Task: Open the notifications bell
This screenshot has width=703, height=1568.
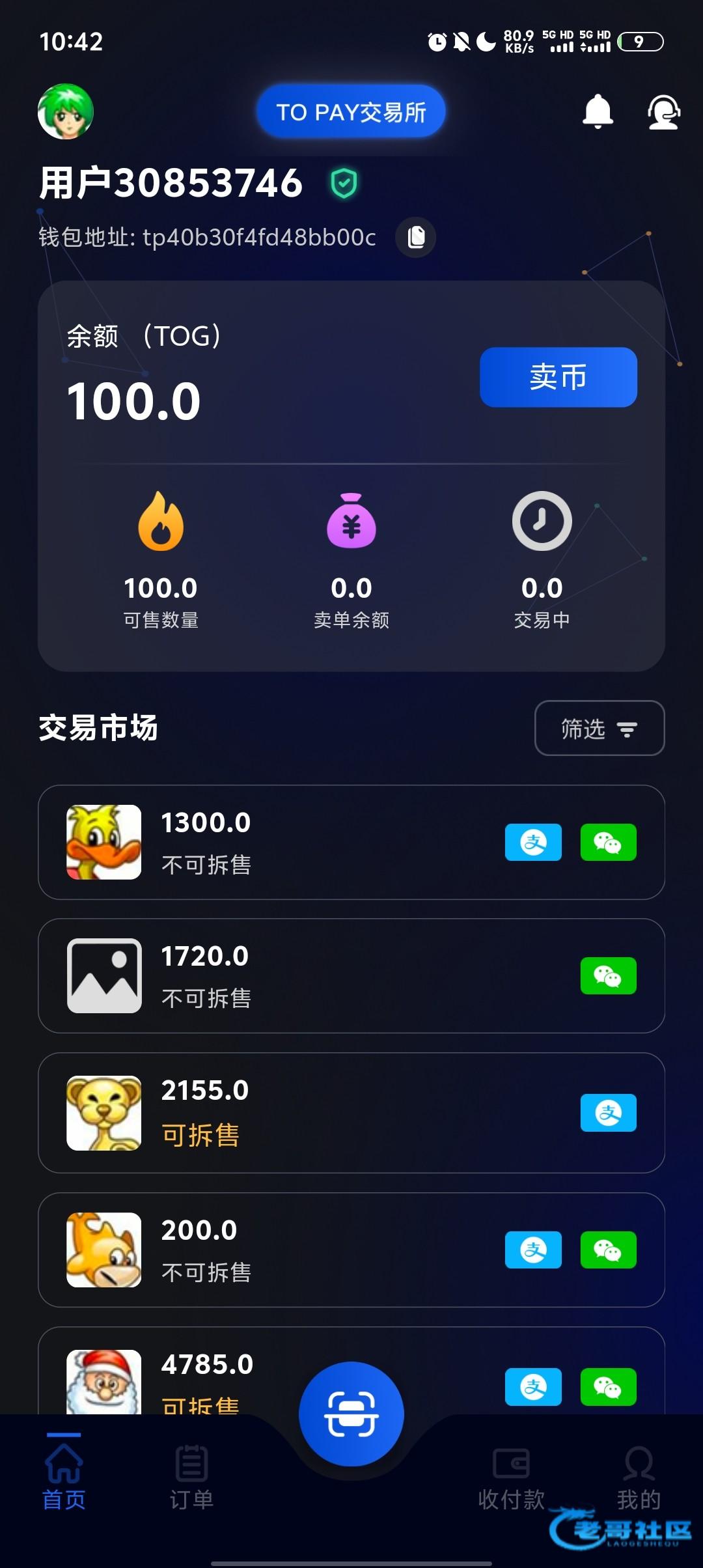Action: coord(598,111)
